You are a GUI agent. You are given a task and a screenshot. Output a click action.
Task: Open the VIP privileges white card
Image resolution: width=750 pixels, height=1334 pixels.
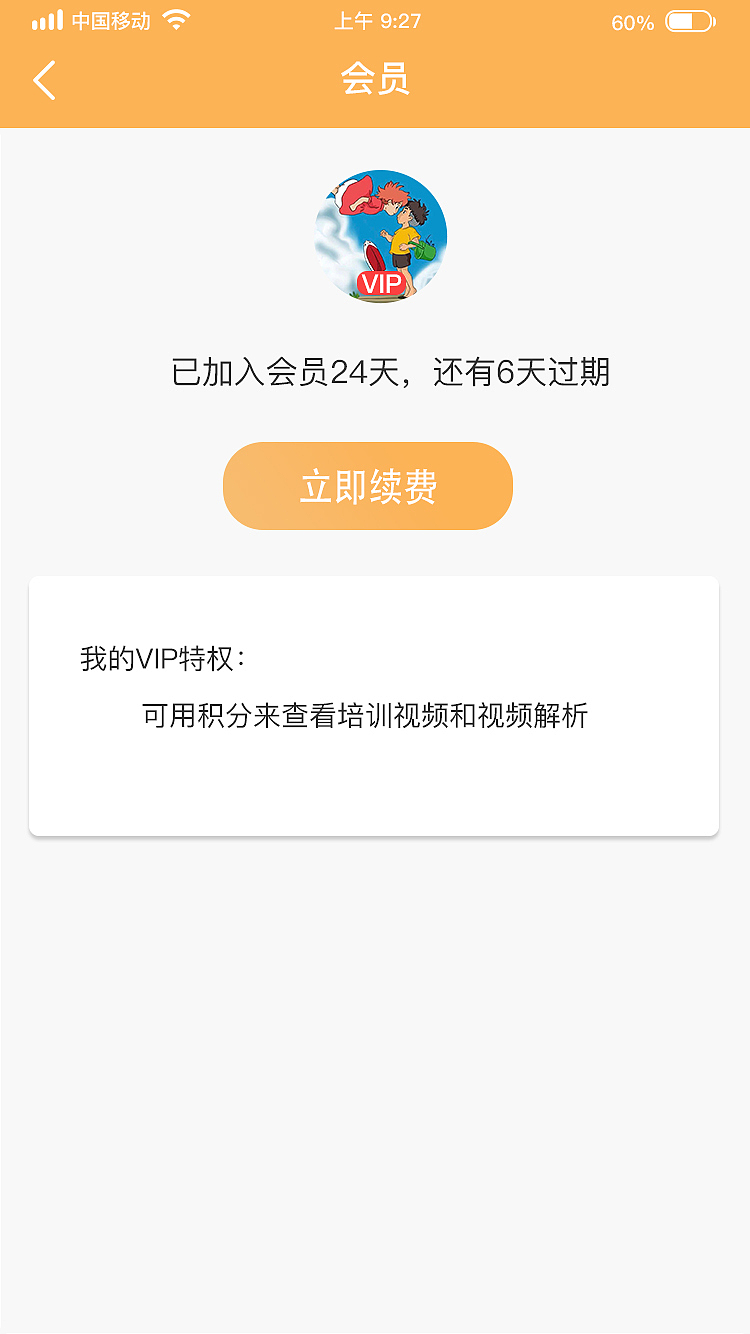click(x=374, y=706)
